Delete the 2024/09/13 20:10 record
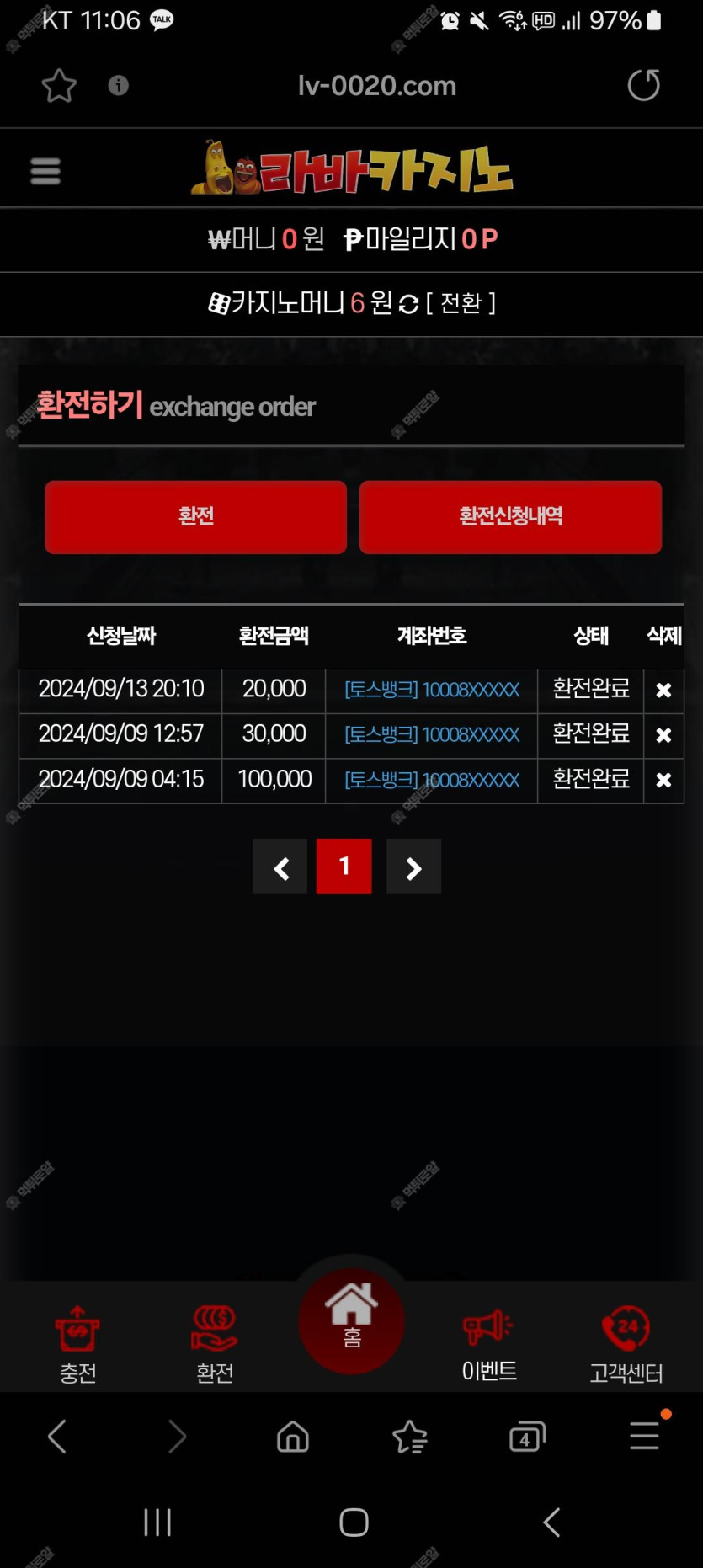This screenshot has width=703, height=1568. tap(663, 691)
